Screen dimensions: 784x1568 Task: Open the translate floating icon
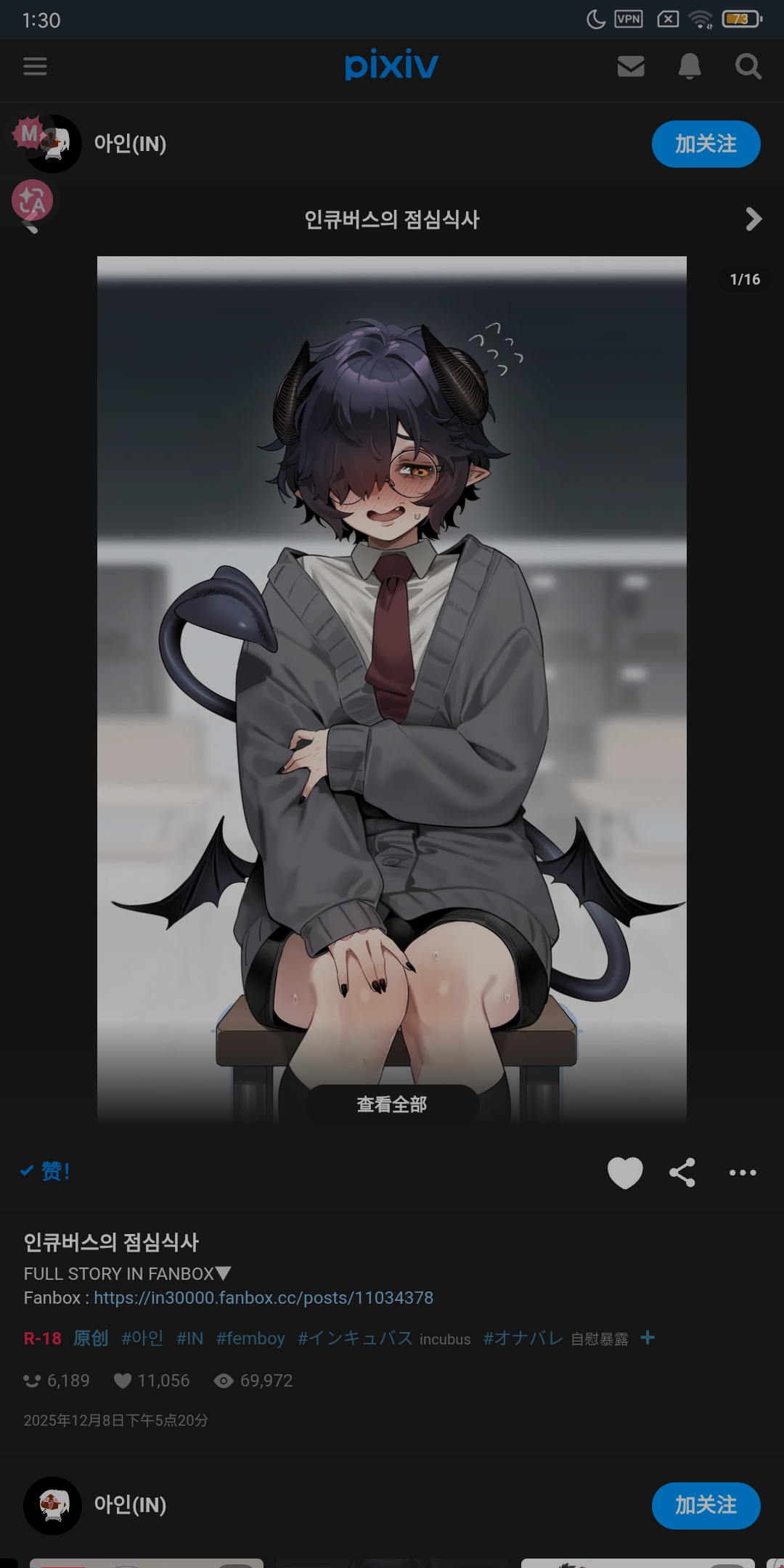click(33, 200)
